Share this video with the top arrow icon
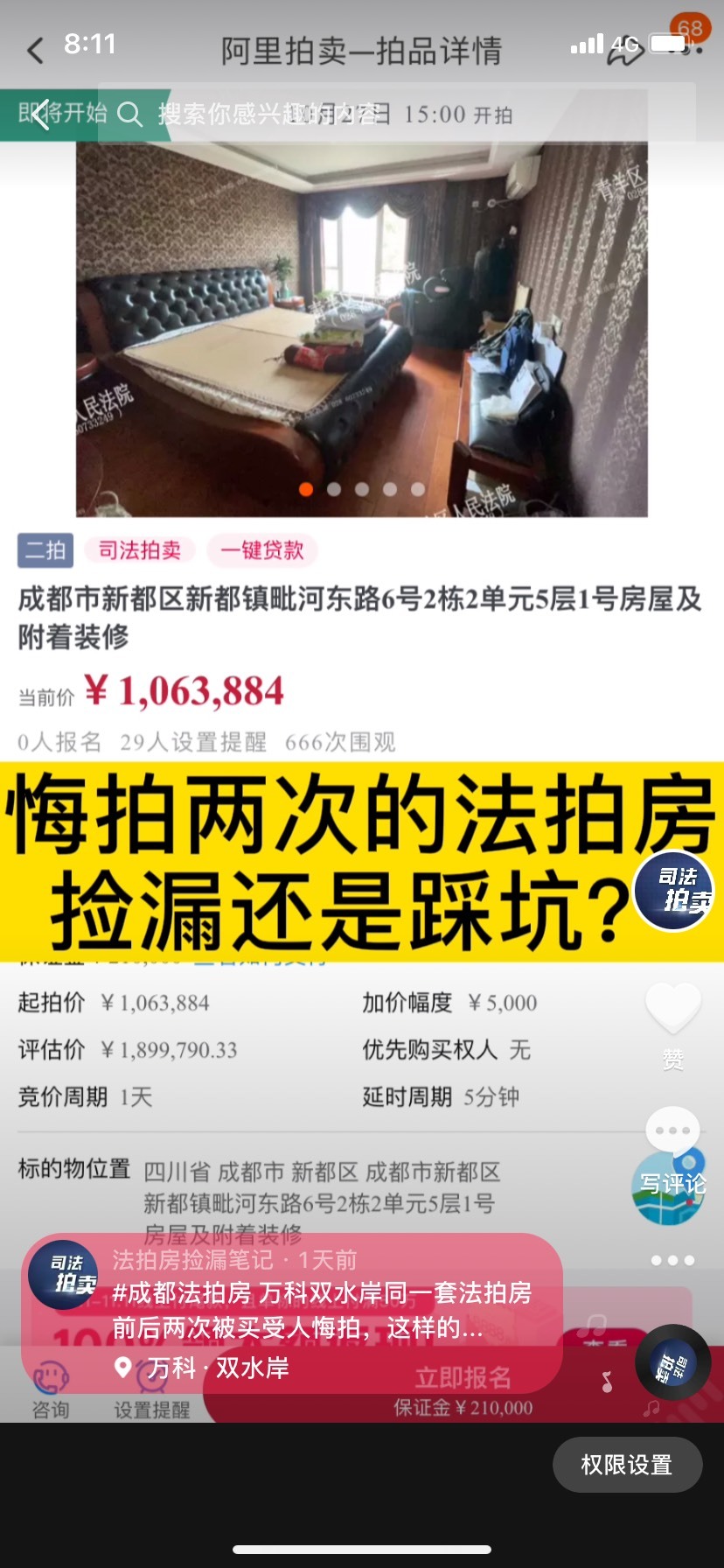724x1568 pixels. 626,49
